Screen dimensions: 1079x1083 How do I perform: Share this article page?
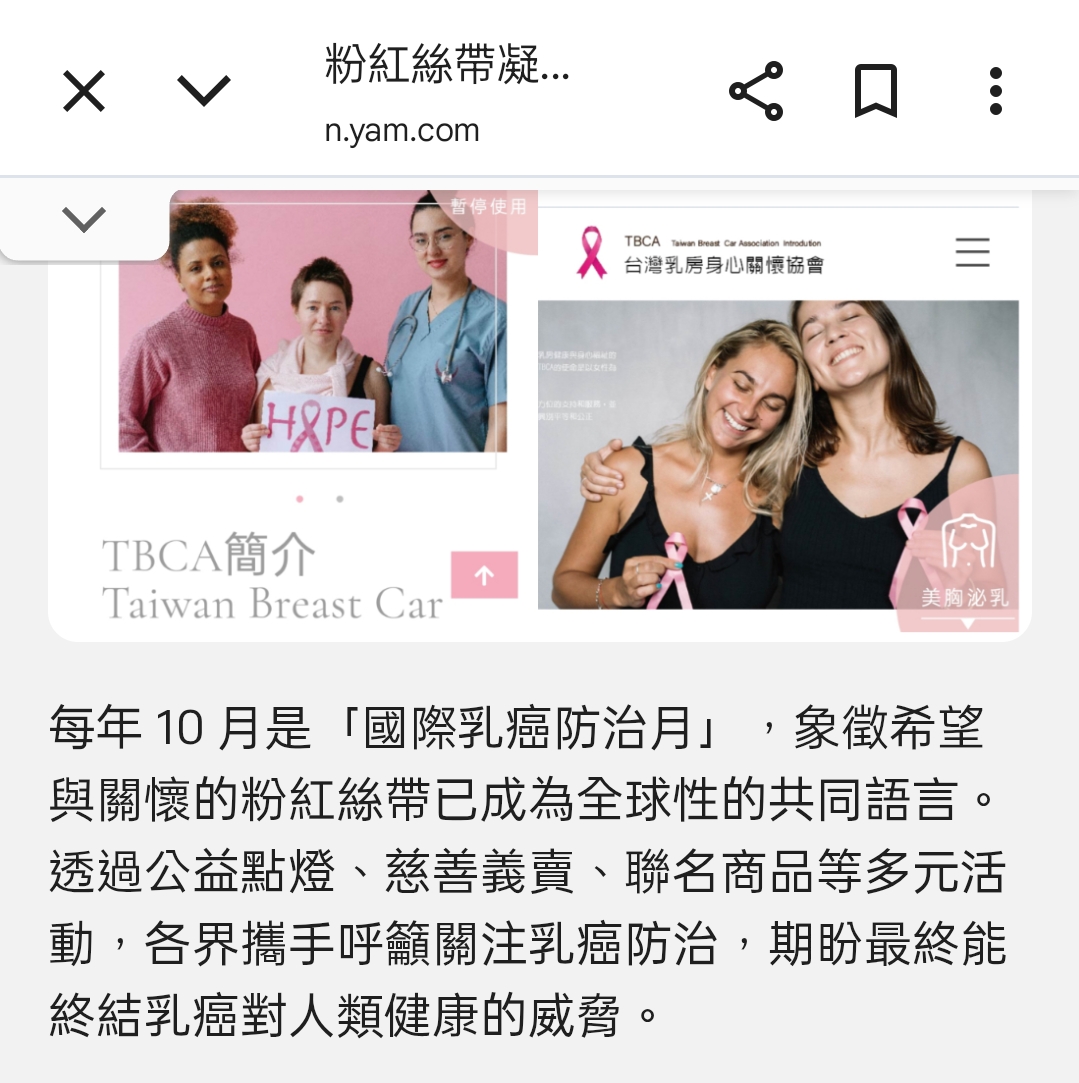(756, 92)
